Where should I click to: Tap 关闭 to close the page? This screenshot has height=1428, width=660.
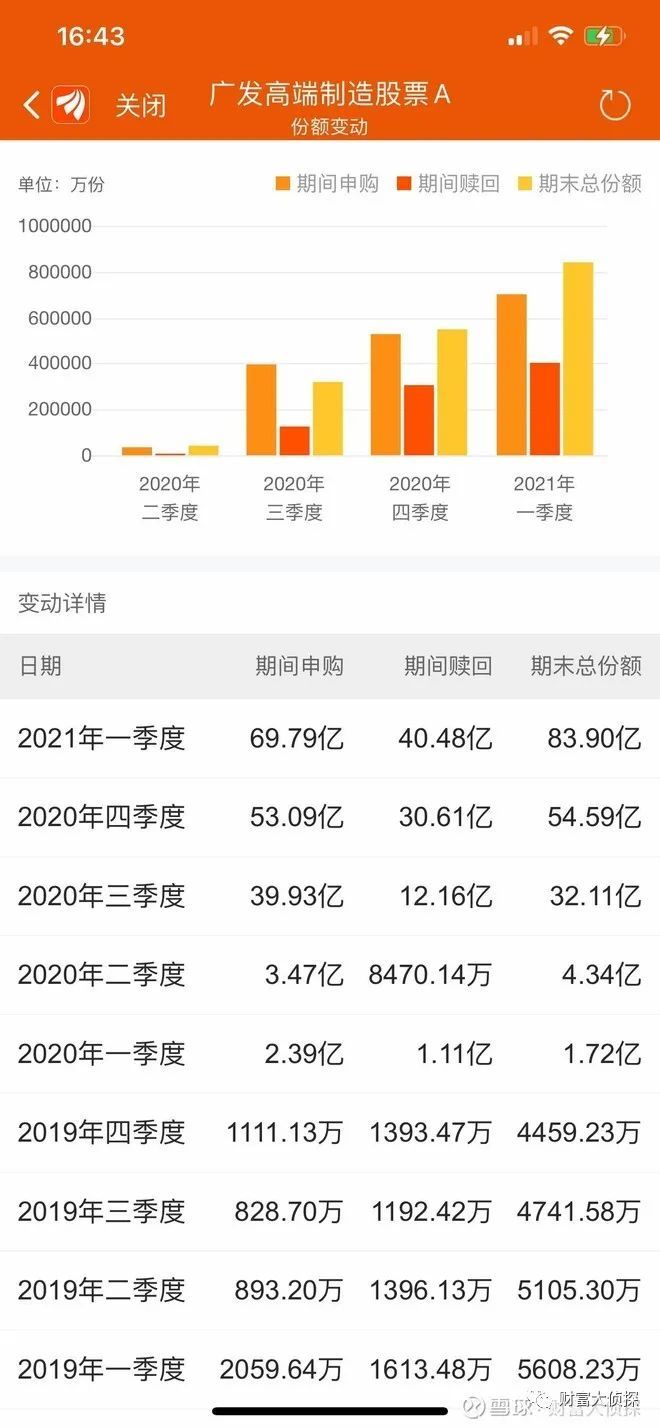[140, 105]
